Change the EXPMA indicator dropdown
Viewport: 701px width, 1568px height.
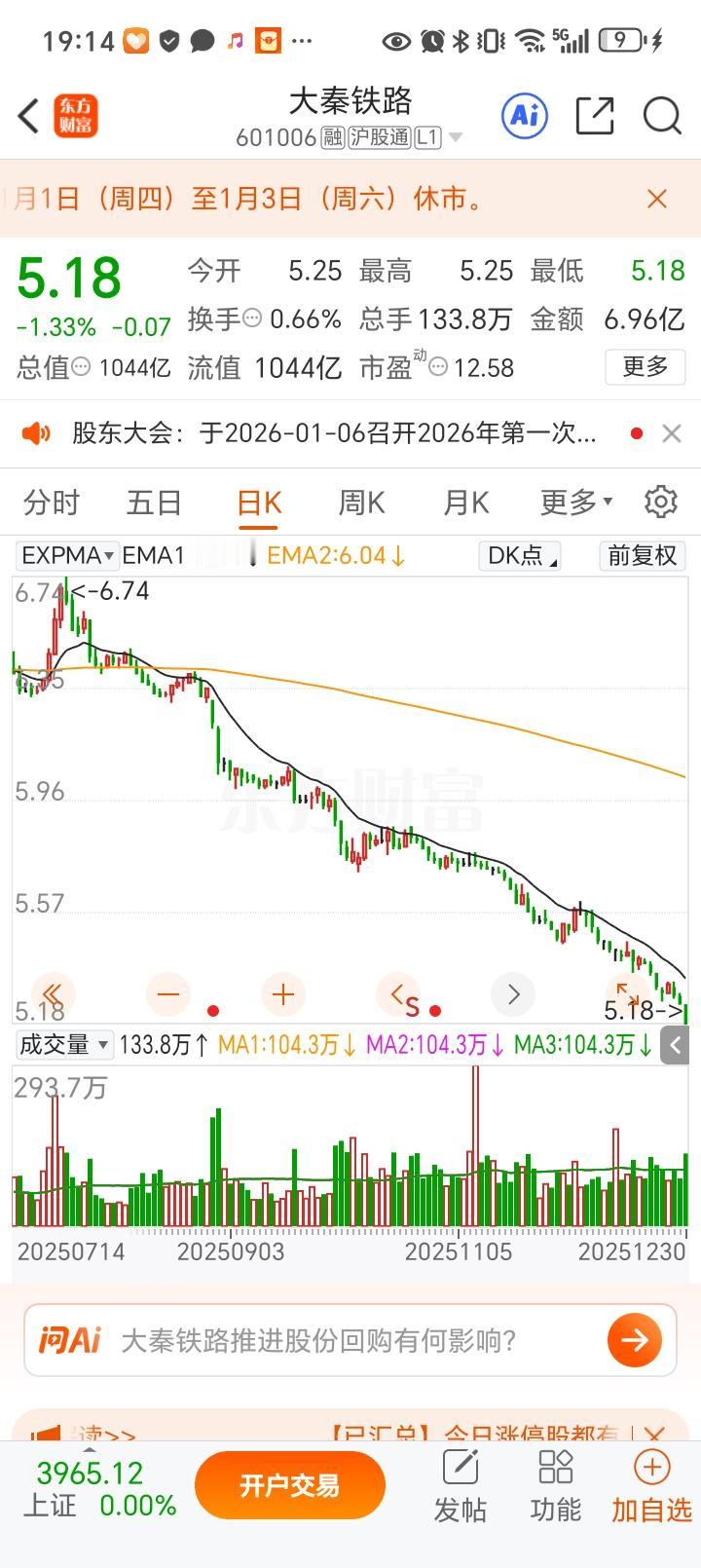67,555
